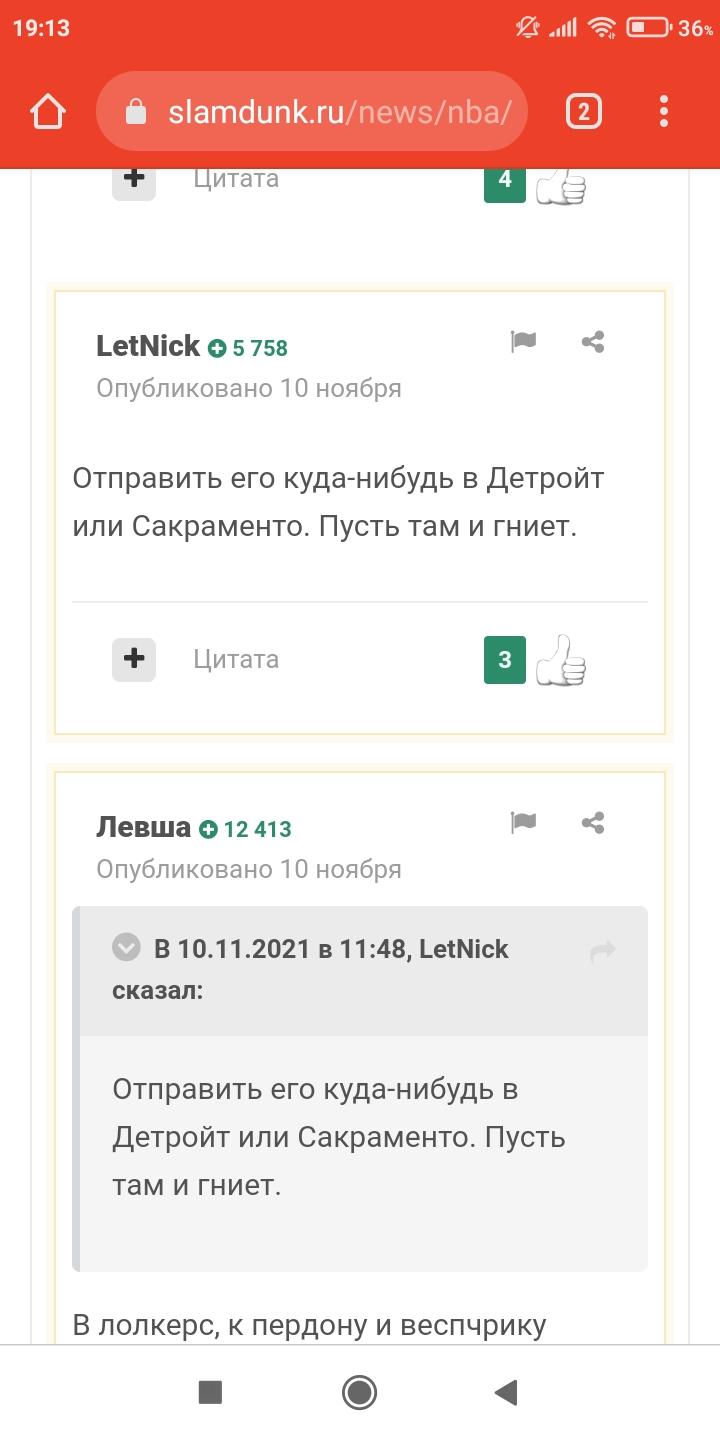Image resolution: width=720 pixels, height=1440 pixels.
Task: Jump to the original quoted post arrow
Action: coord(603,952)
